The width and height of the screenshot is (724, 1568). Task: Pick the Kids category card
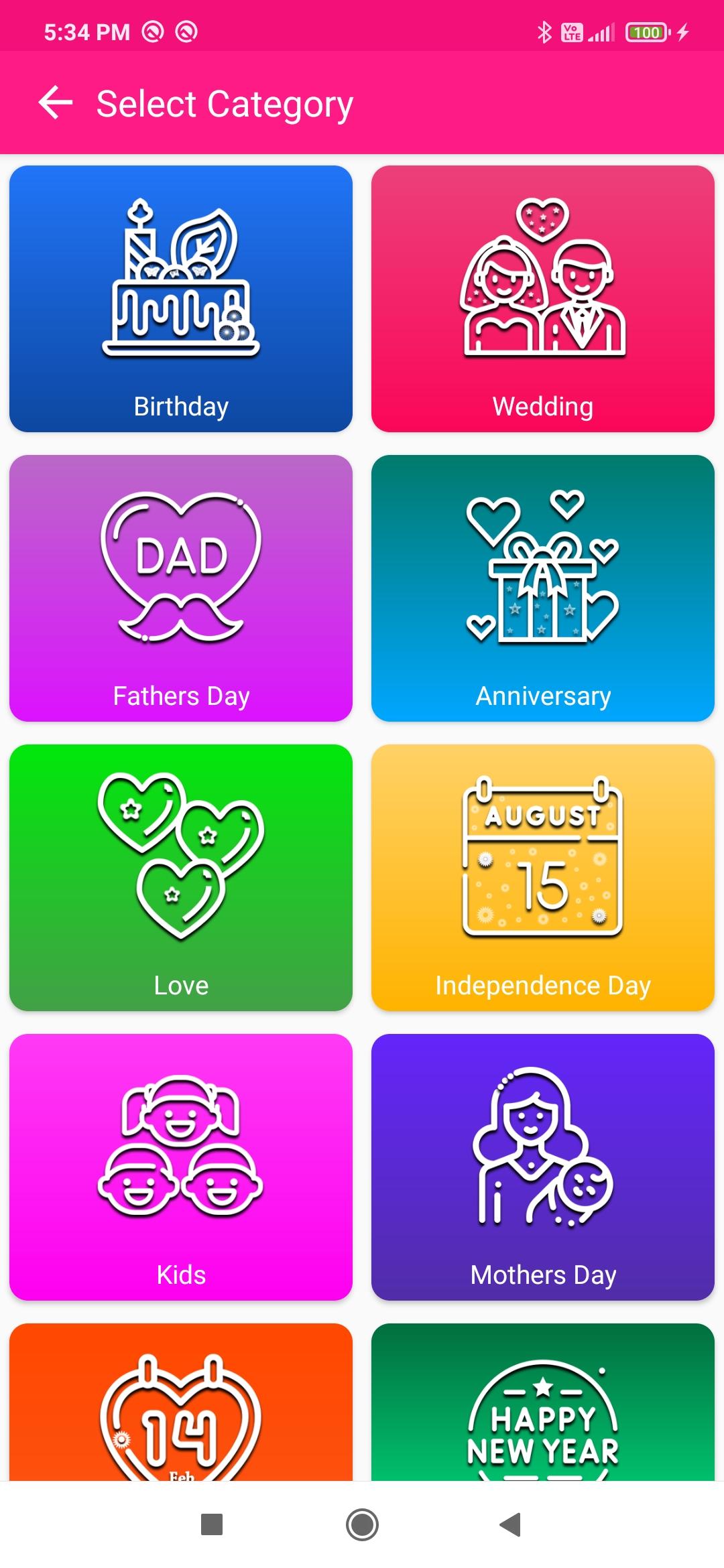[x=181, y=1167]
